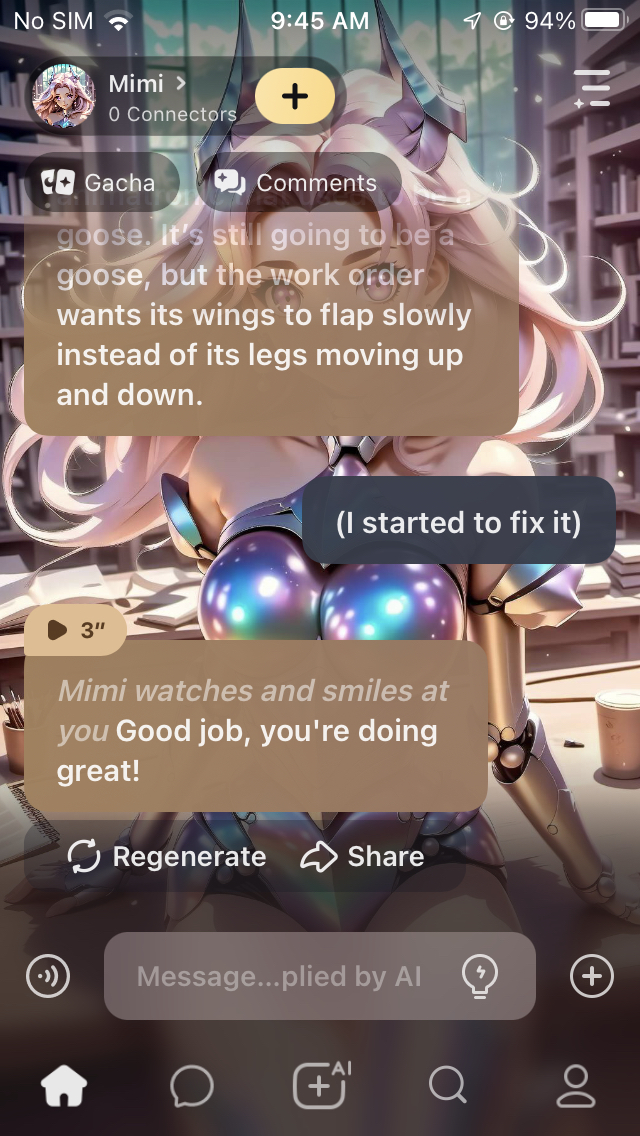Tap the voice input icon
Screen dimensions: 640x1136
pos(48,976)
